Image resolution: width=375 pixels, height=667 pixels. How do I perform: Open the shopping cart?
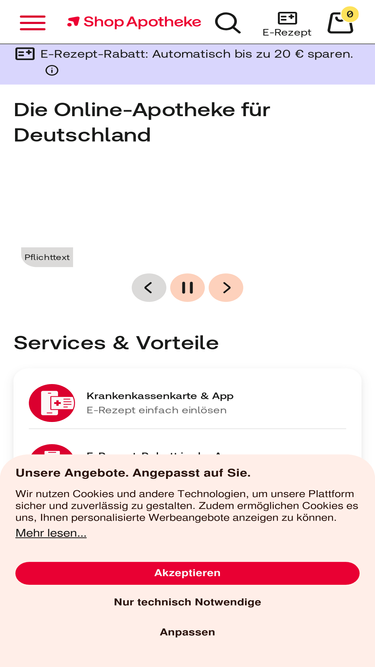341,22
